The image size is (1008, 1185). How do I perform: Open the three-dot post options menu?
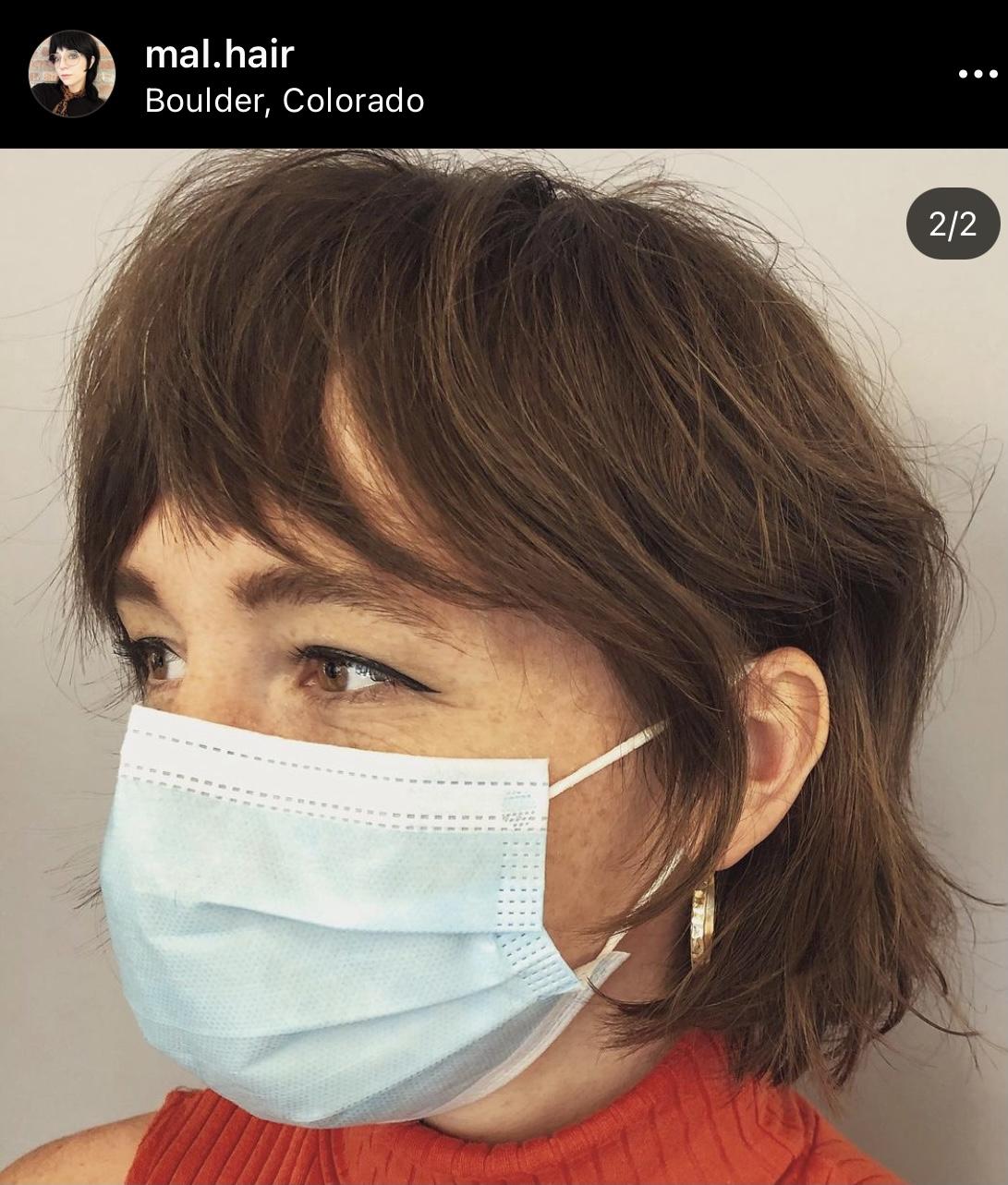click(977, 74)
